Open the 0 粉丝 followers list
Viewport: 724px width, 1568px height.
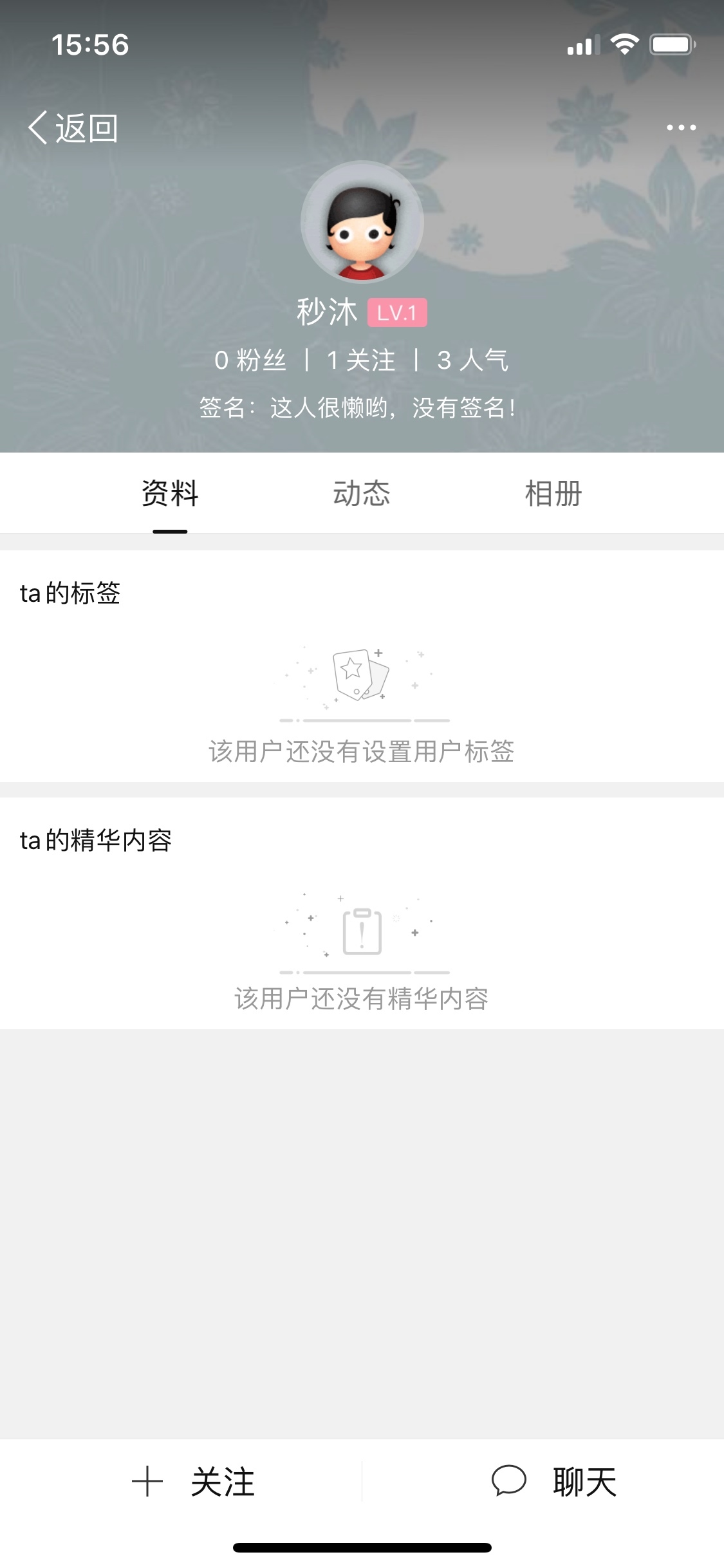[250, 360]
